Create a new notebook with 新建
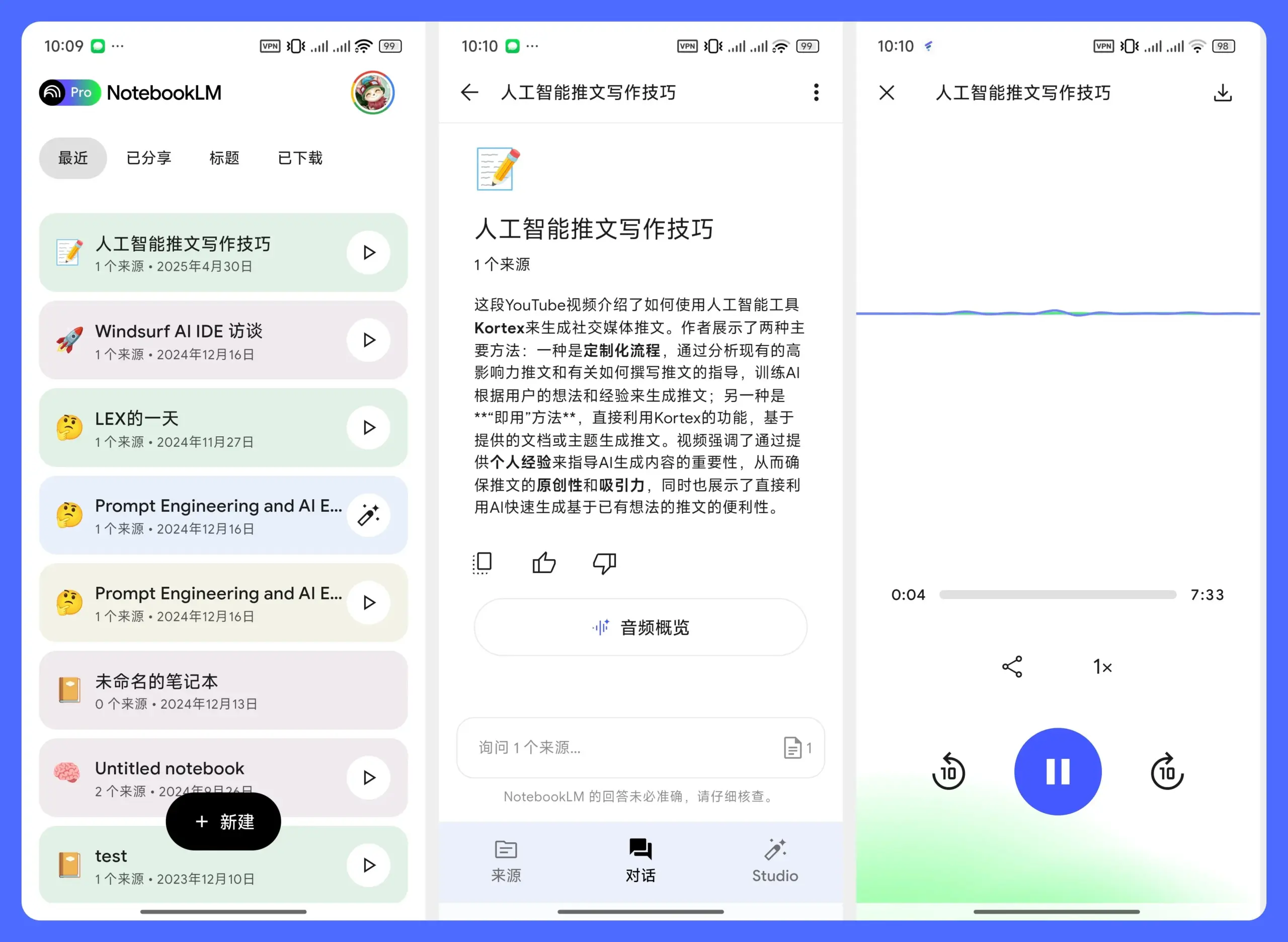1288x942 pixels. pyautogui.click(x=223, y=822)
